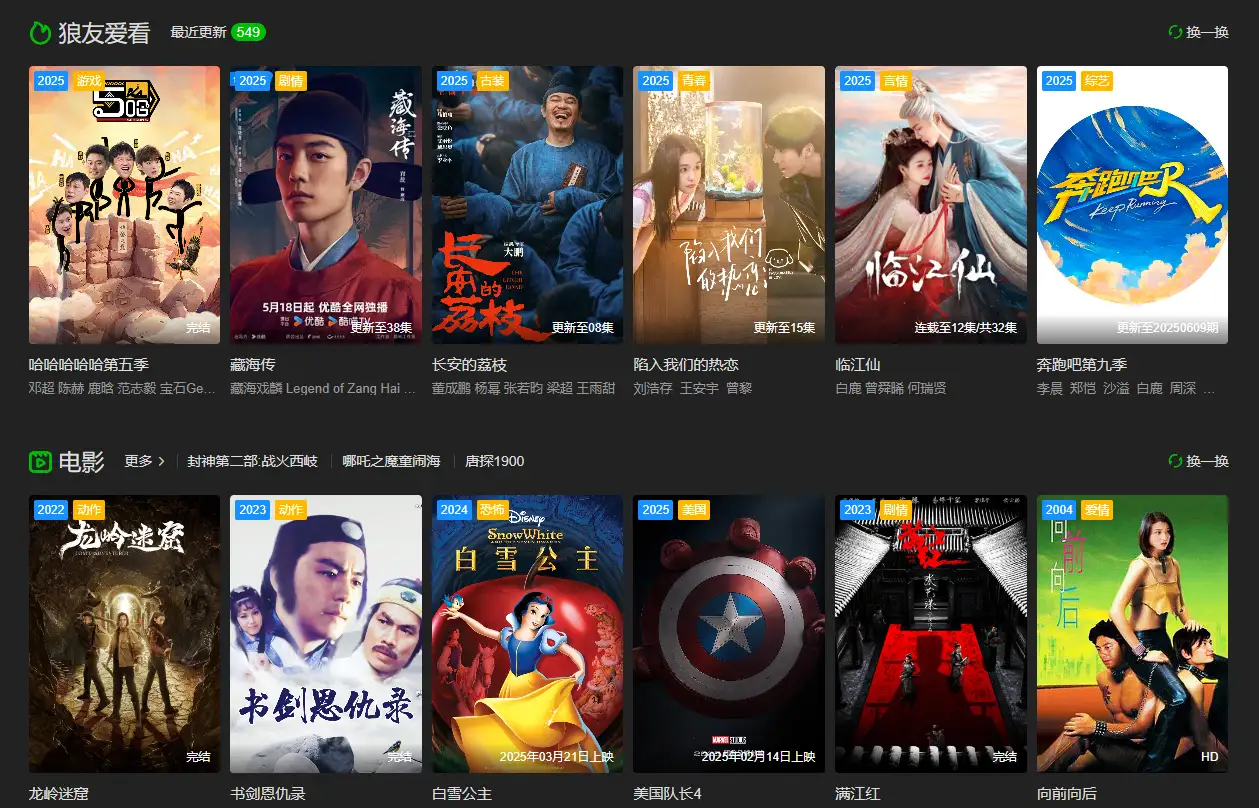Refresh the 电影 section with 换一换
Viewport: 1259px width, 808px height.
[x=1198, y=461]
